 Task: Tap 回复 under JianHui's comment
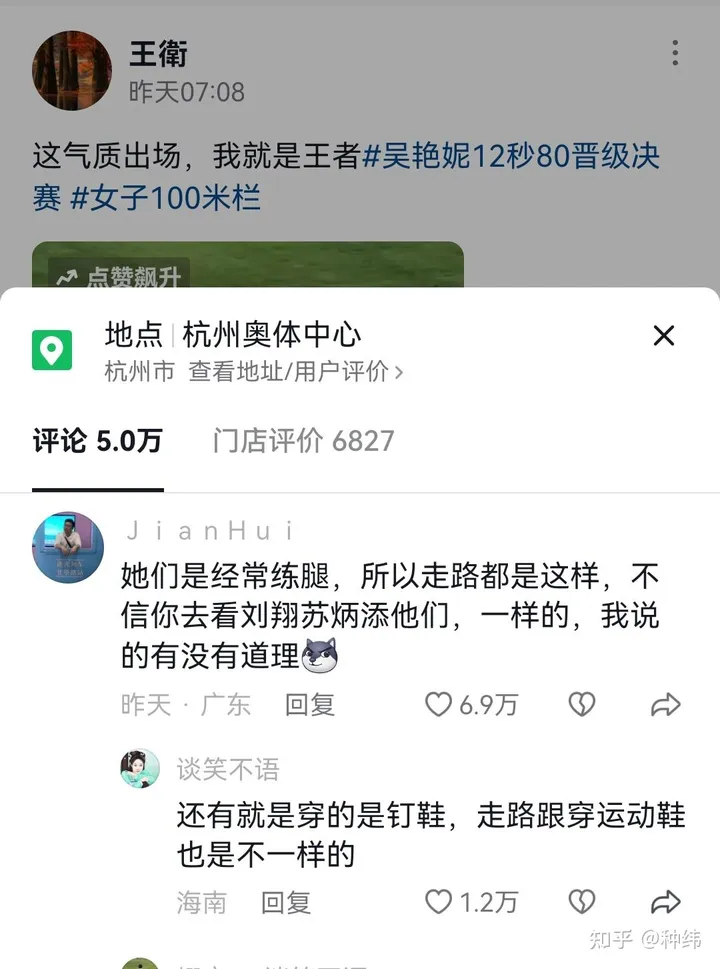point(309,704)
